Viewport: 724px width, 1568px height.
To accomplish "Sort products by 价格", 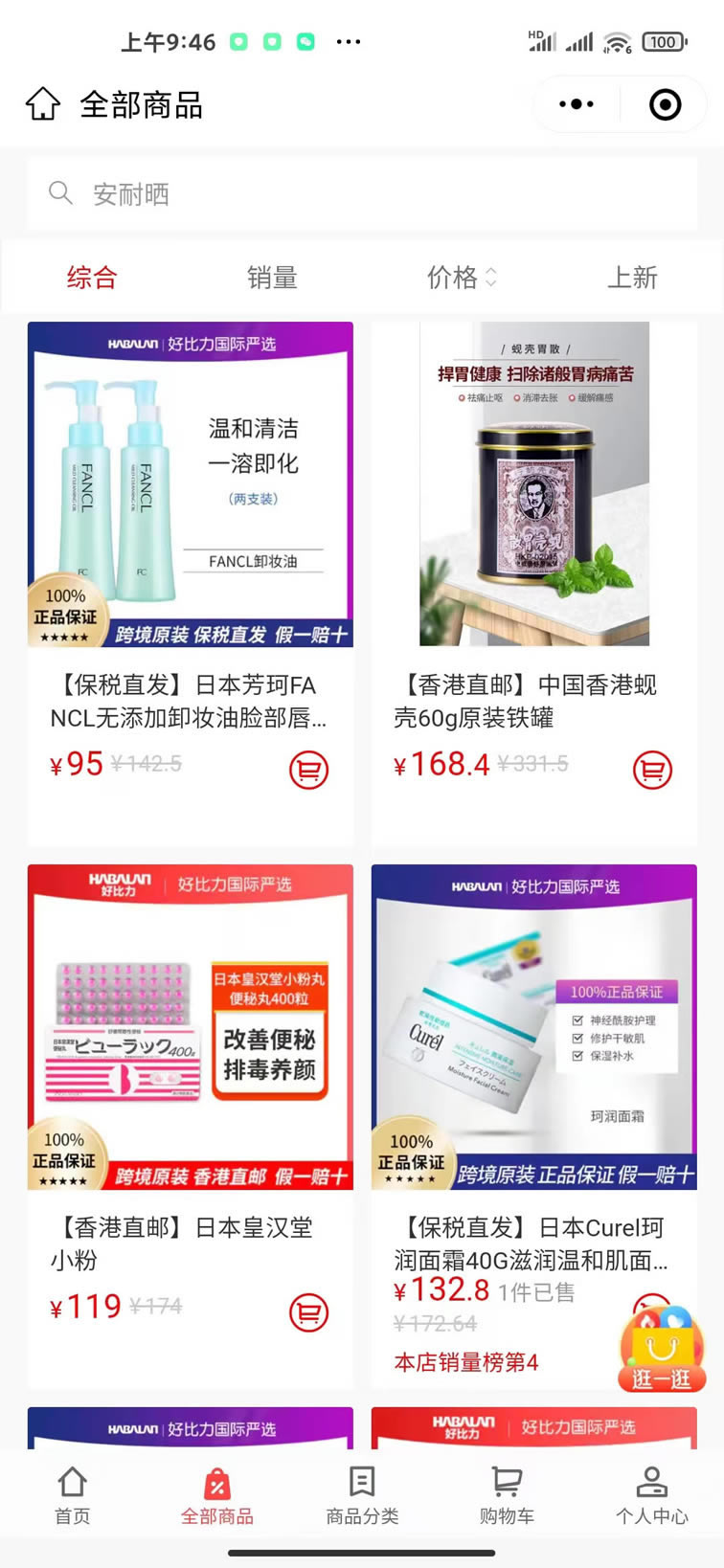I will [461, 278].
